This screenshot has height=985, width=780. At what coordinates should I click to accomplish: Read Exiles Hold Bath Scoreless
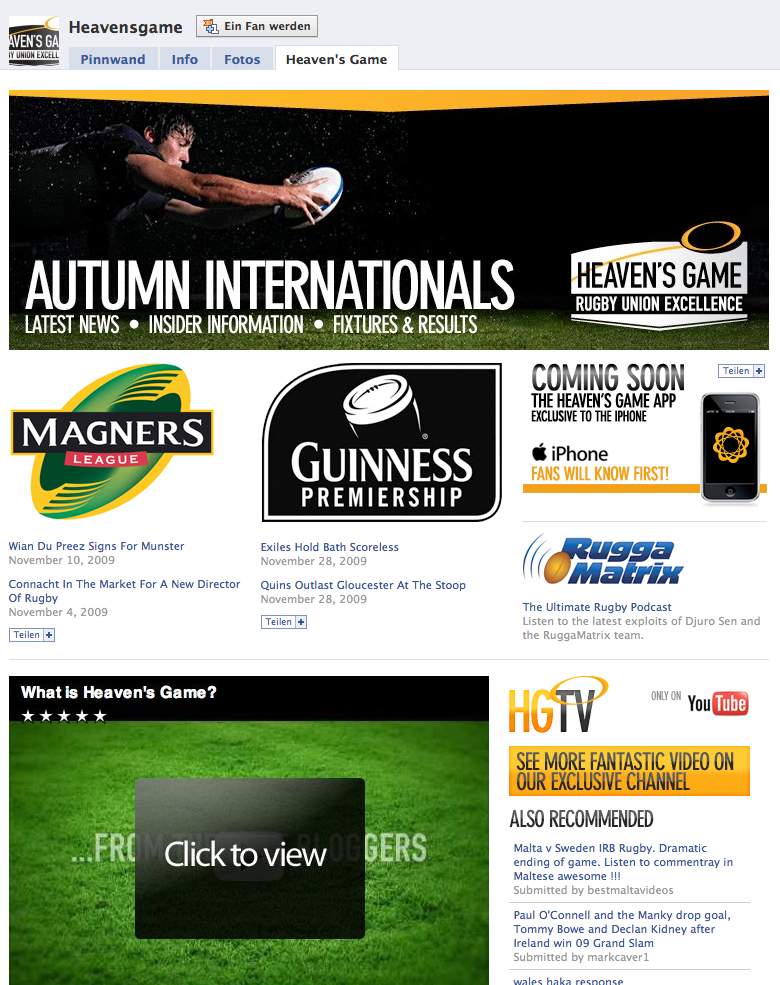329,547
